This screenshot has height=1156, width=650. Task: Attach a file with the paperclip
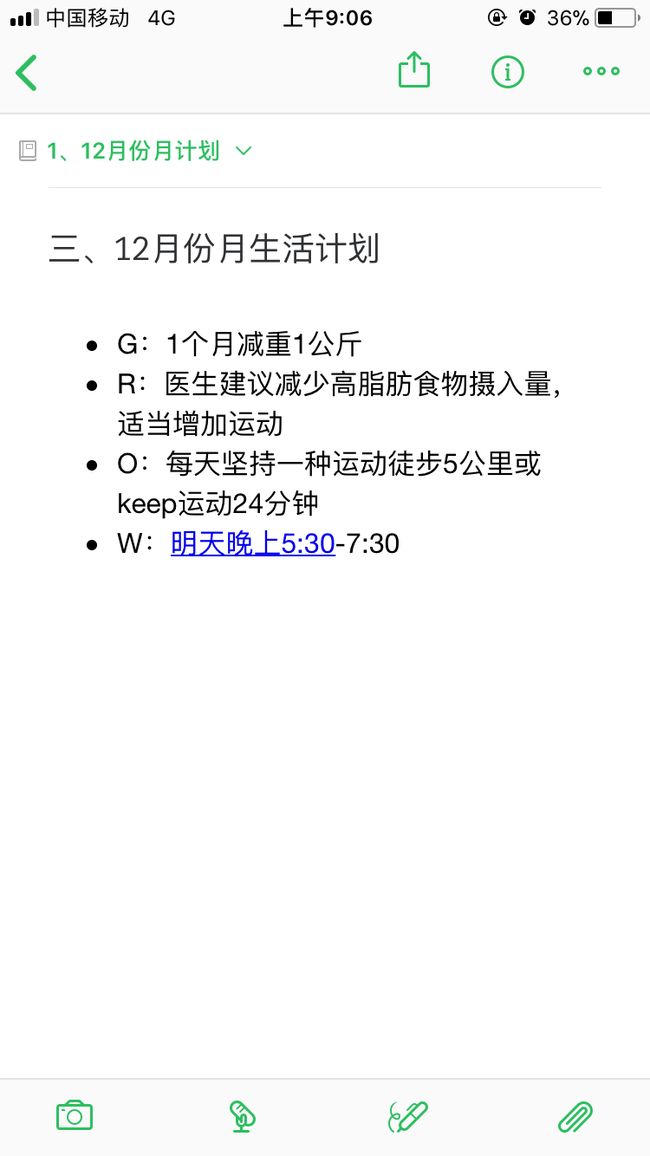point(575,1116)
